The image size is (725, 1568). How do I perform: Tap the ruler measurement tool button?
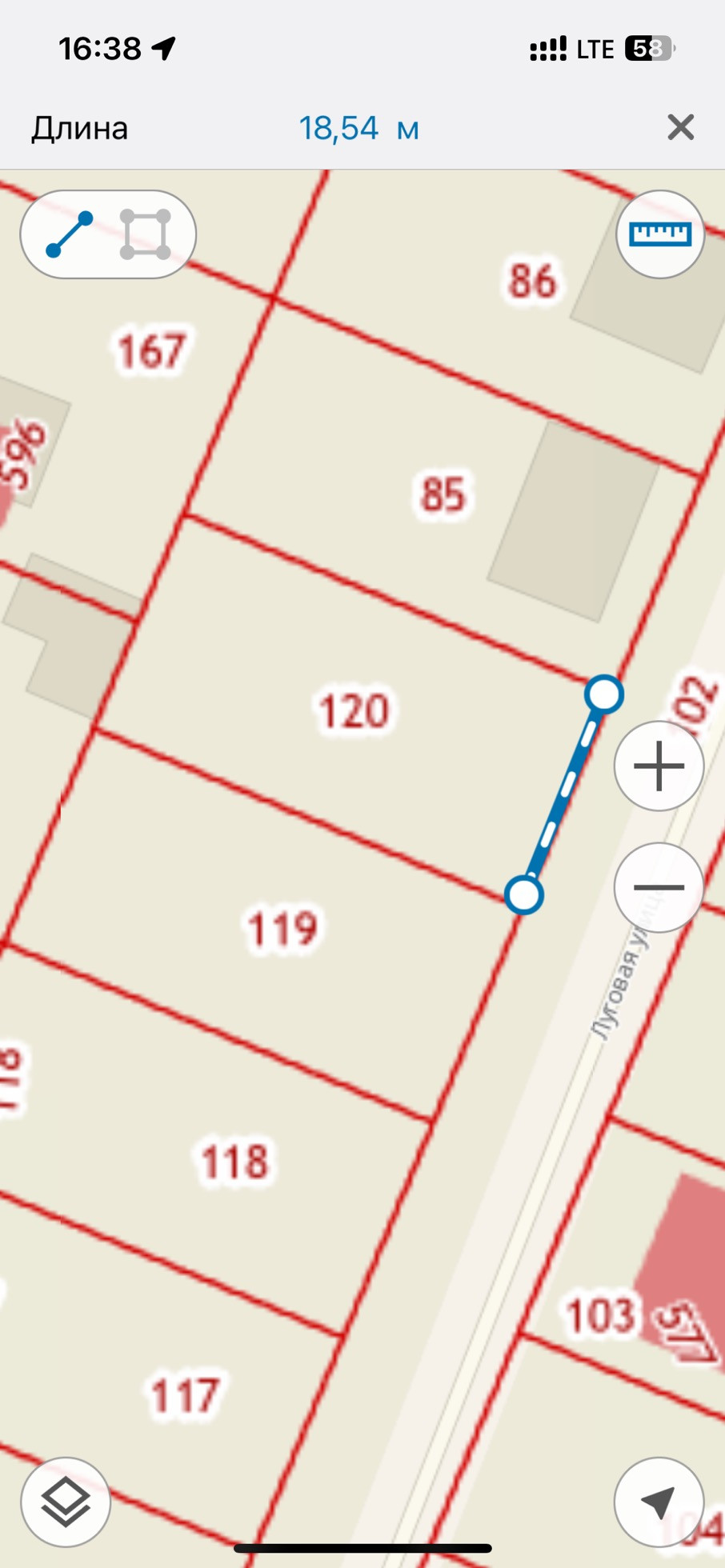point(659,234)
